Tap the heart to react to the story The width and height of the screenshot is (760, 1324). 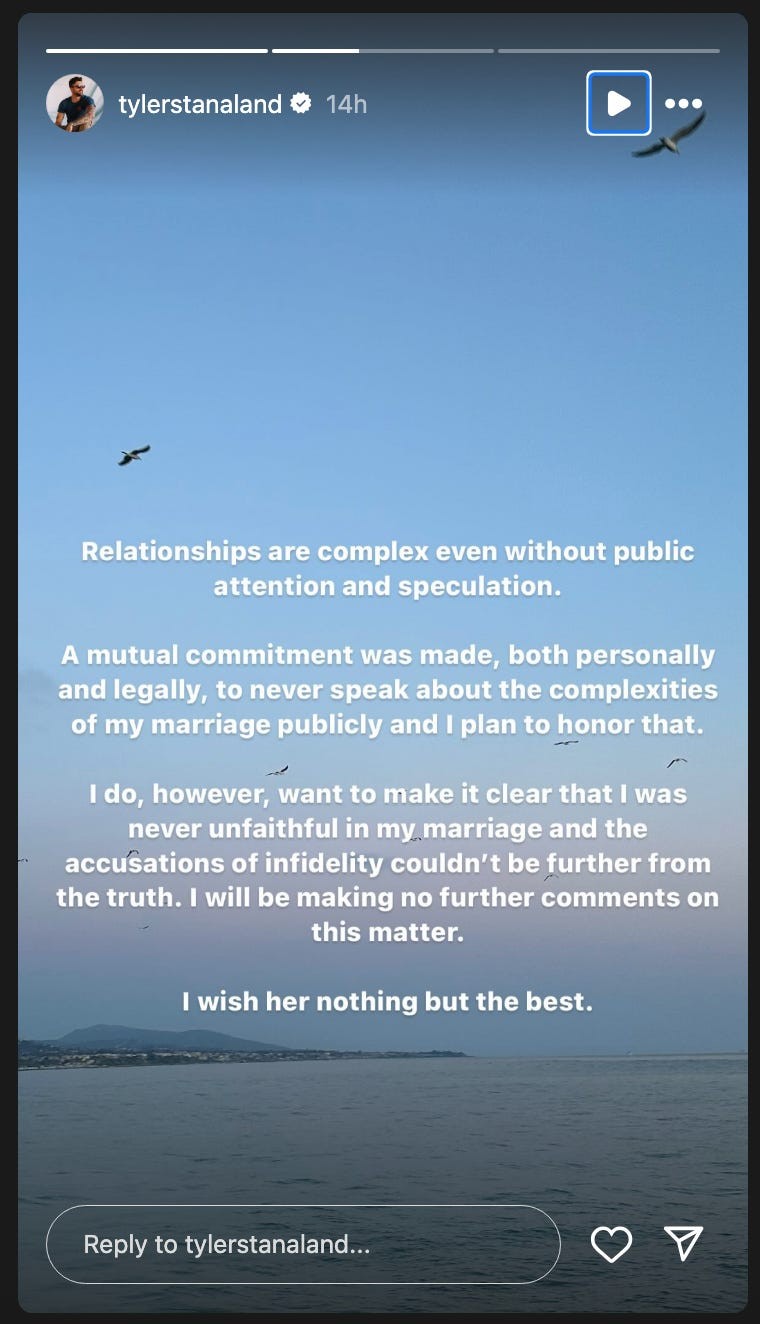611,1243
